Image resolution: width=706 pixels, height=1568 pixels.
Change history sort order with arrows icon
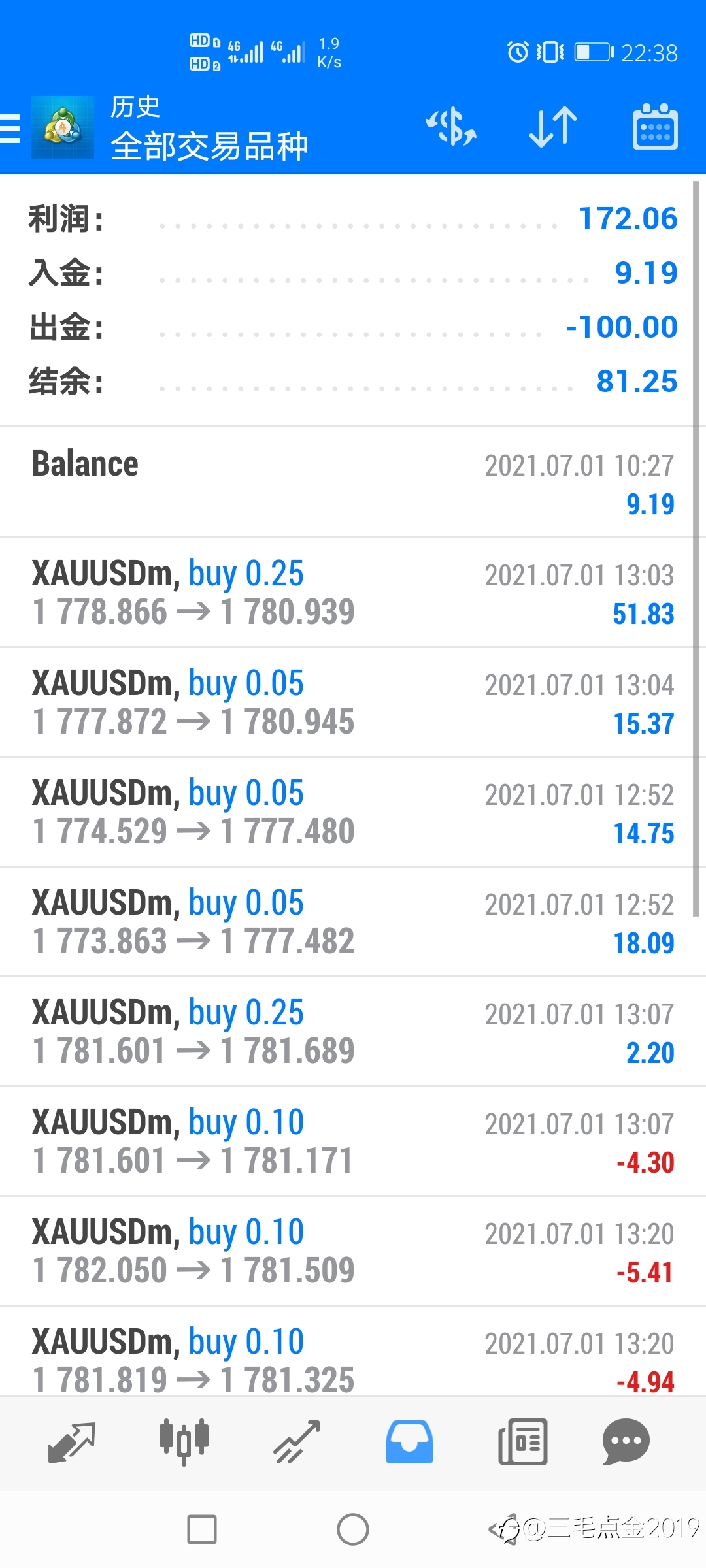(553, 127)
